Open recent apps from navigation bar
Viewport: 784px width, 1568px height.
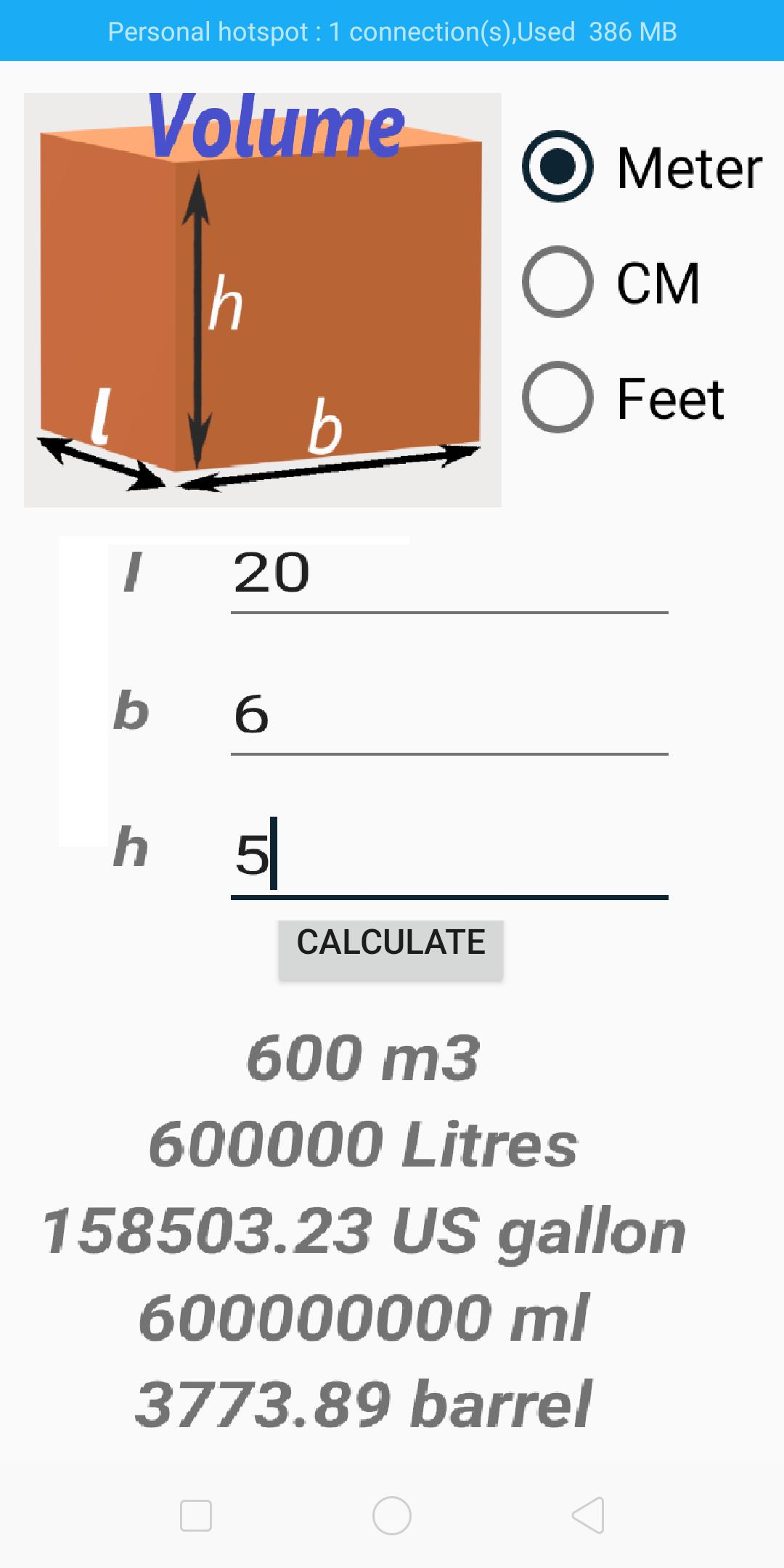[x=195, y=1516]
